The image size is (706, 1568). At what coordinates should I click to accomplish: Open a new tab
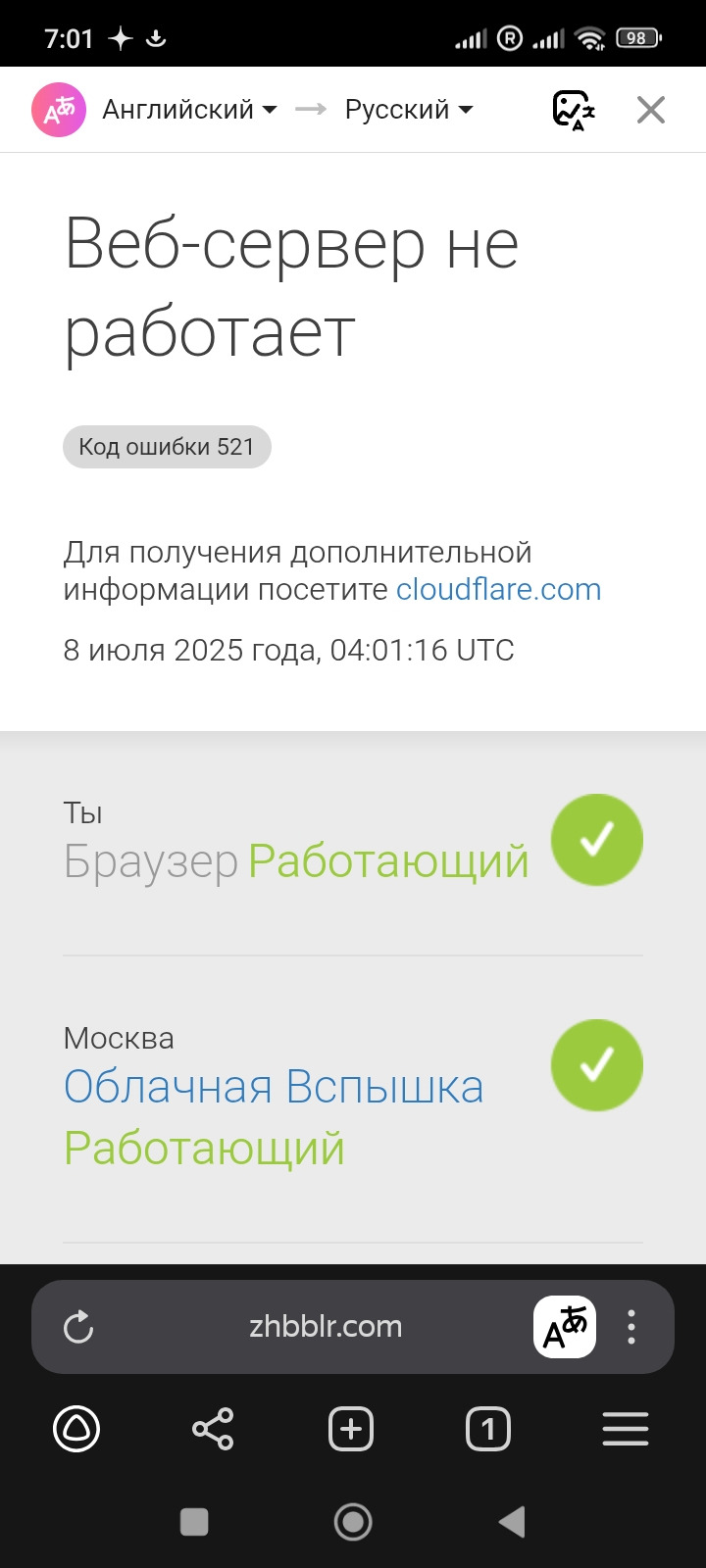[x=351, y=1430]
